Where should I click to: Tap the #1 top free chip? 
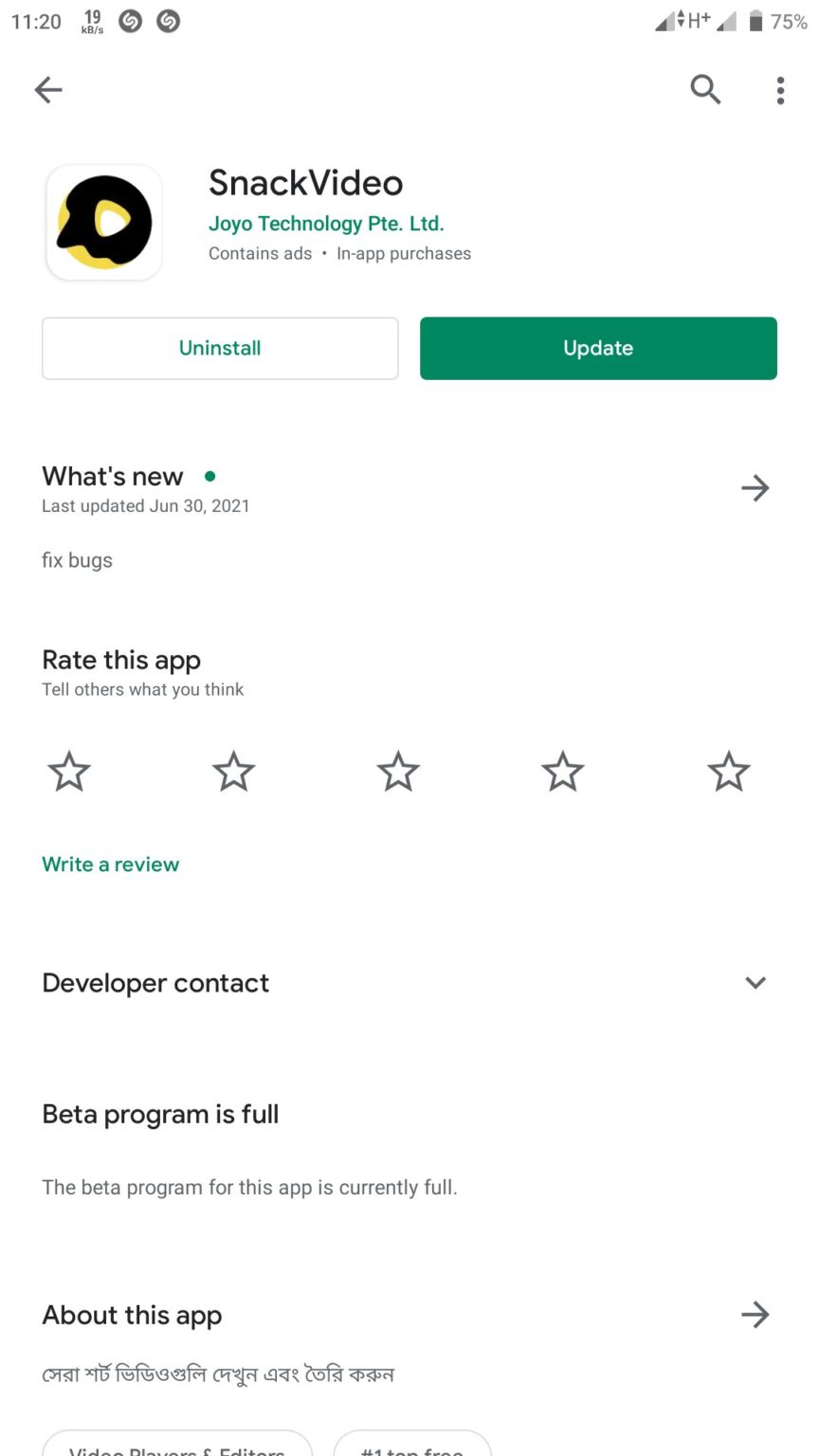pyautogui.click(x=412, y=1445)
